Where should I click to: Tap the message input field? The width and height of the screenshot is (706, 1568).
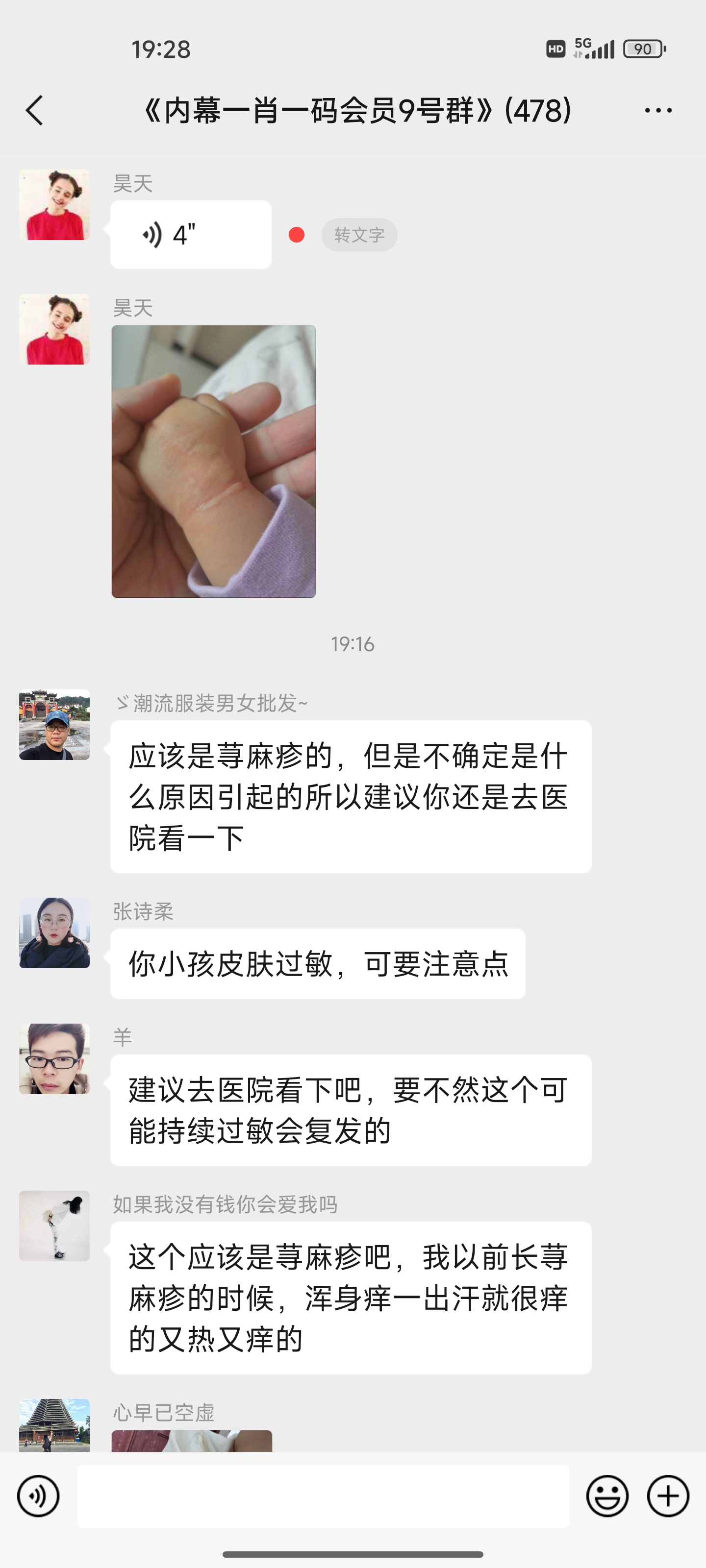pyautogui.click(x=323, y=1495)
